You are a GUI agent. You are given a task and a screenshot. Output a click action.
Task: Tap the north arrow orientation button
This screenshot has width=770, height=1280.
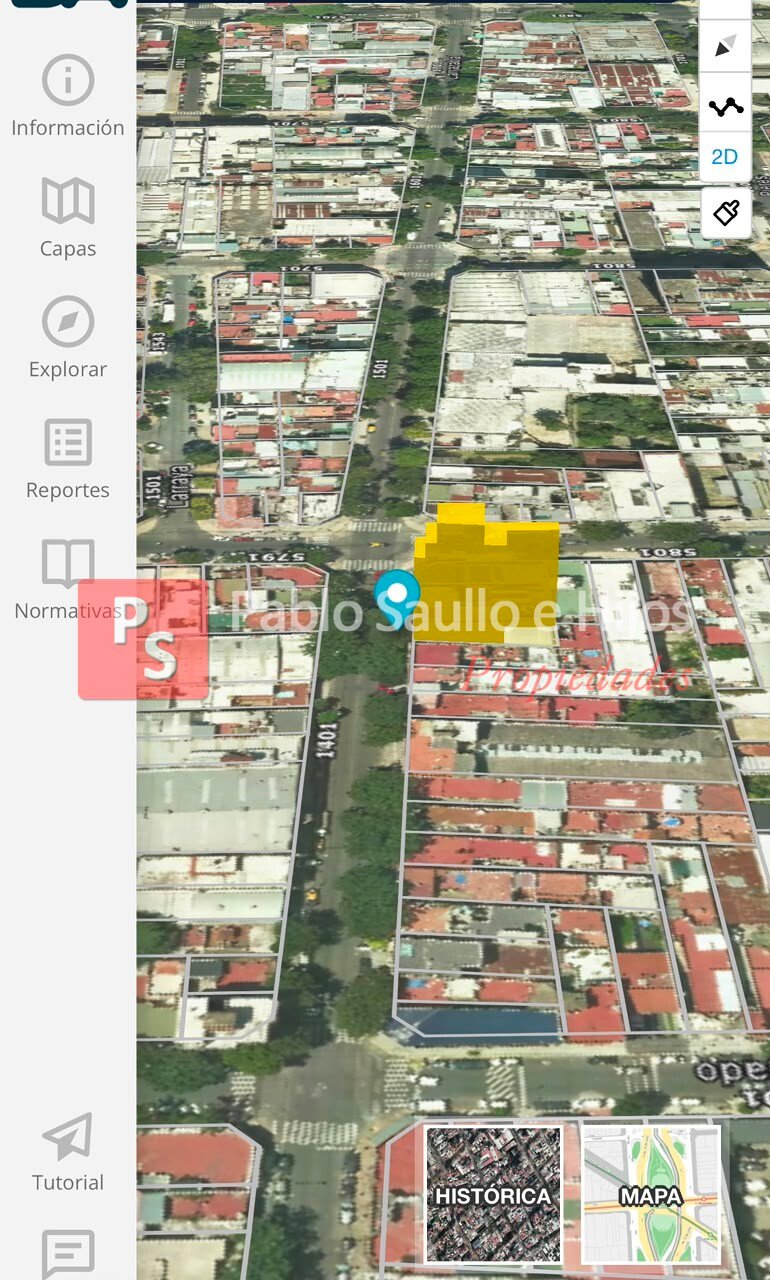pos(726,46)
